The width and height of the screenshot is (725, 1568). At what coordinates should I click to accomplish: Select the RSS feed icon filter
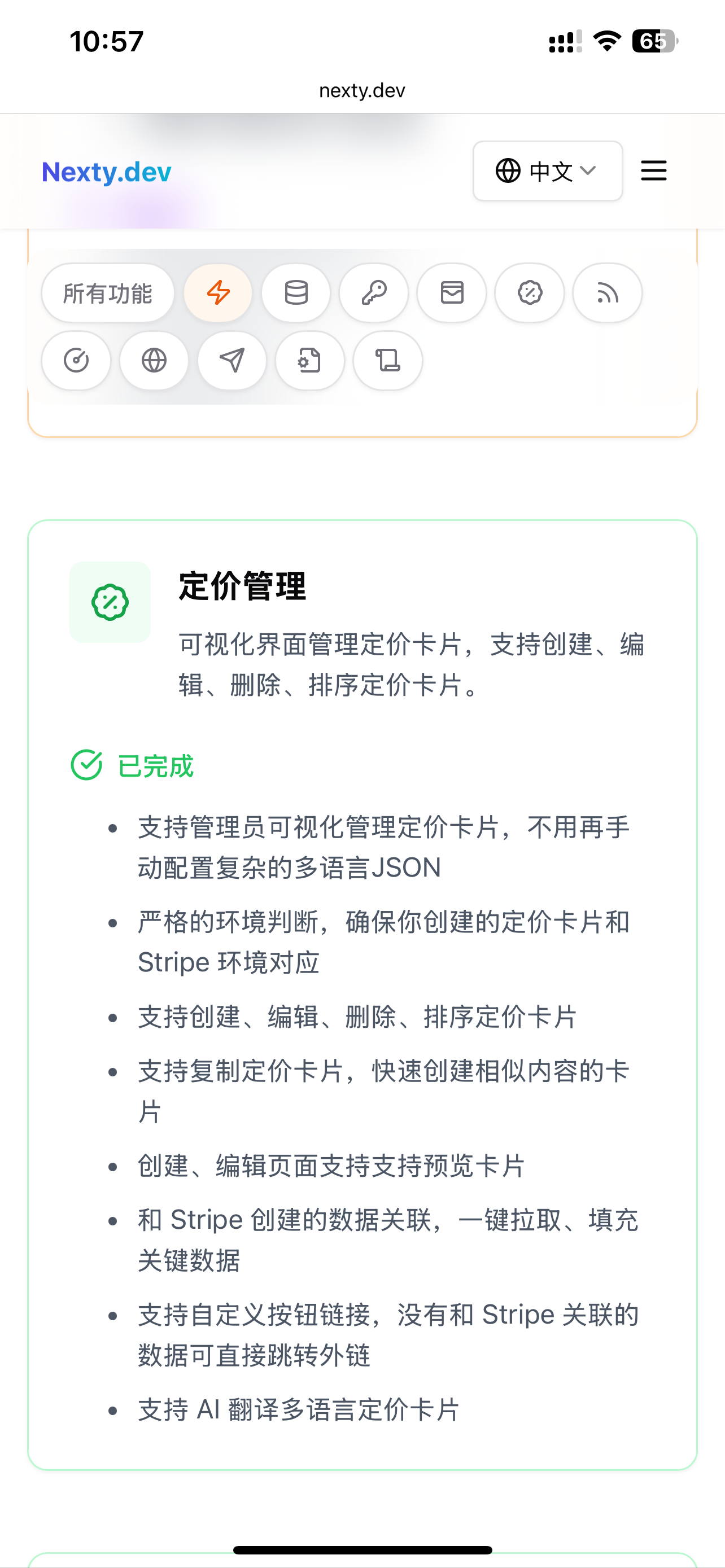608,294
